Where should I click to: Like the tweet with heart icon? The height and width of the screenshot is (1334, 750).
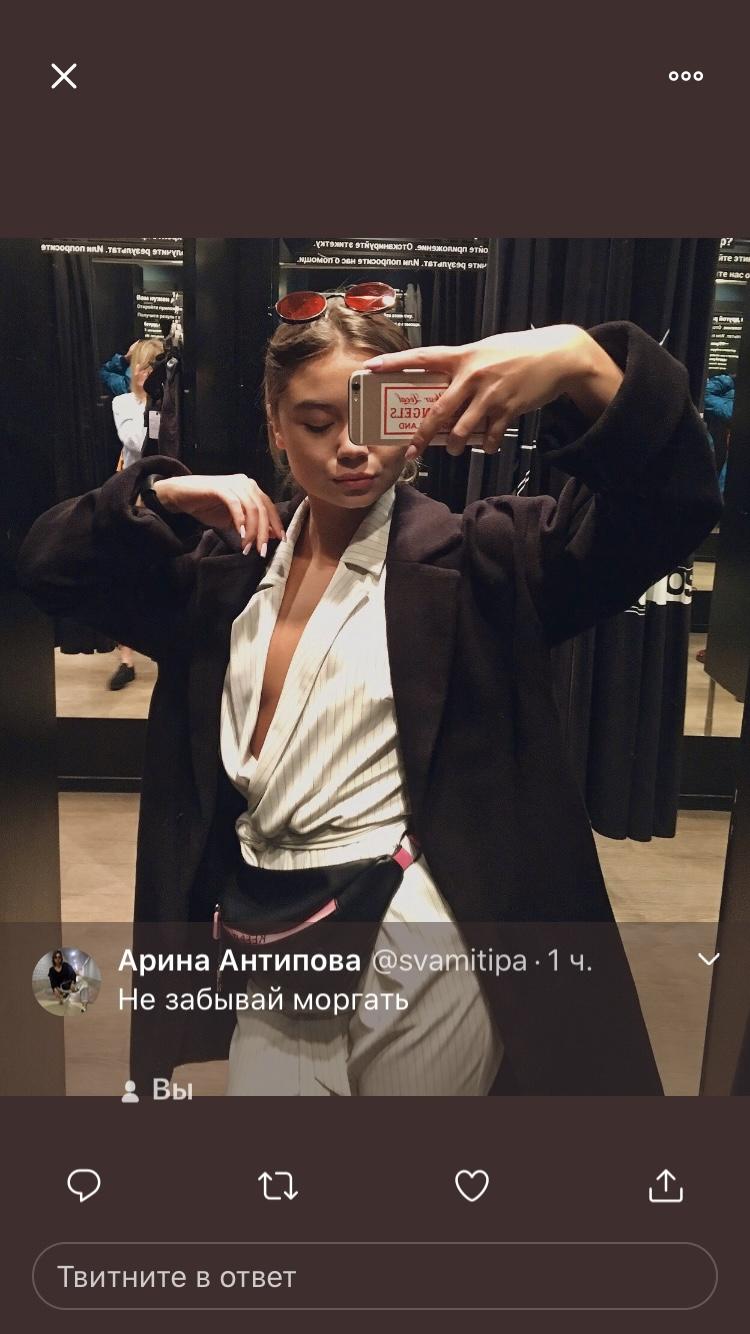click(472, 1186)
